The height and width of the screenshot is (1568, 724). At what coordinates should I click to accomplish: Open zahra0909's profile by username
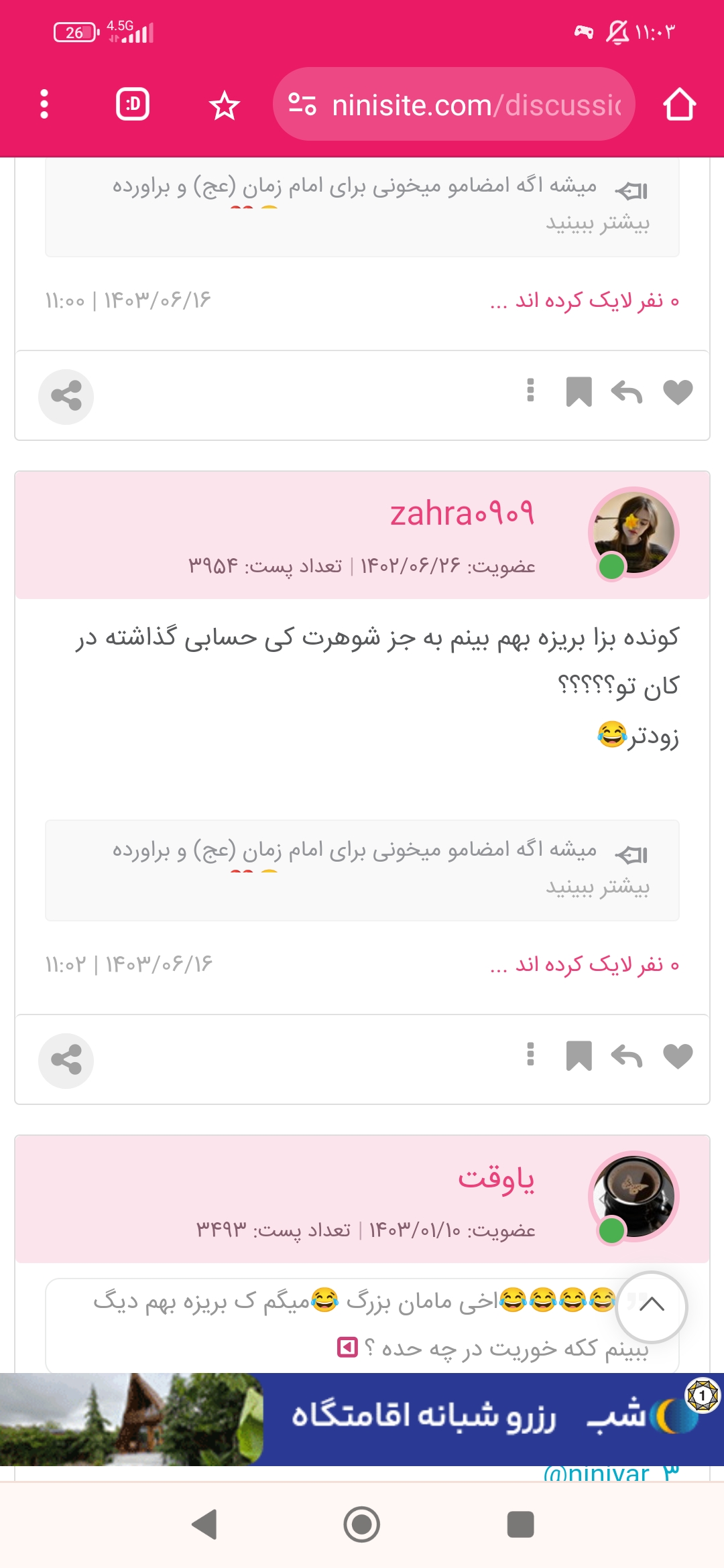[462, 513]
